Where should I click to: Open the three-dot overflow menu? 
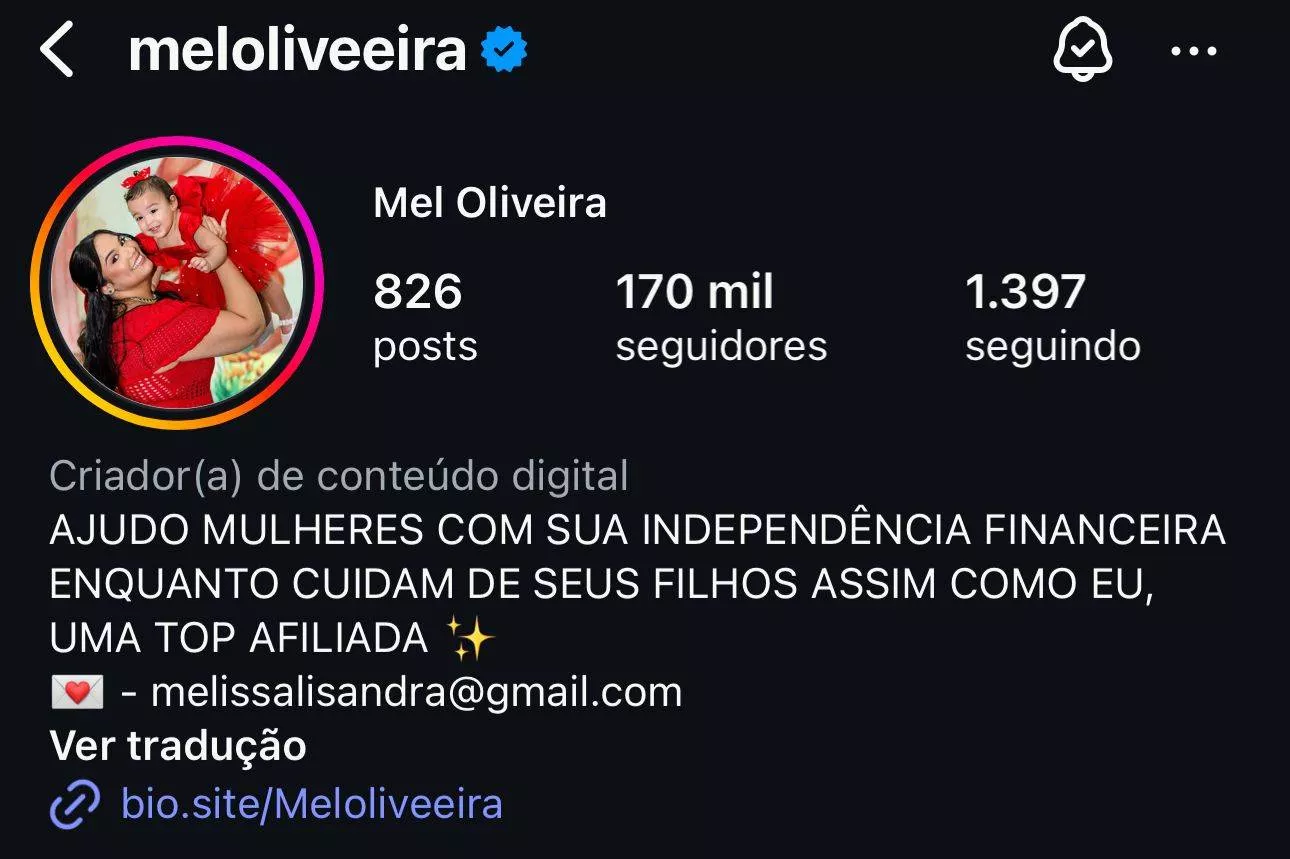(x=1192, y=51)
